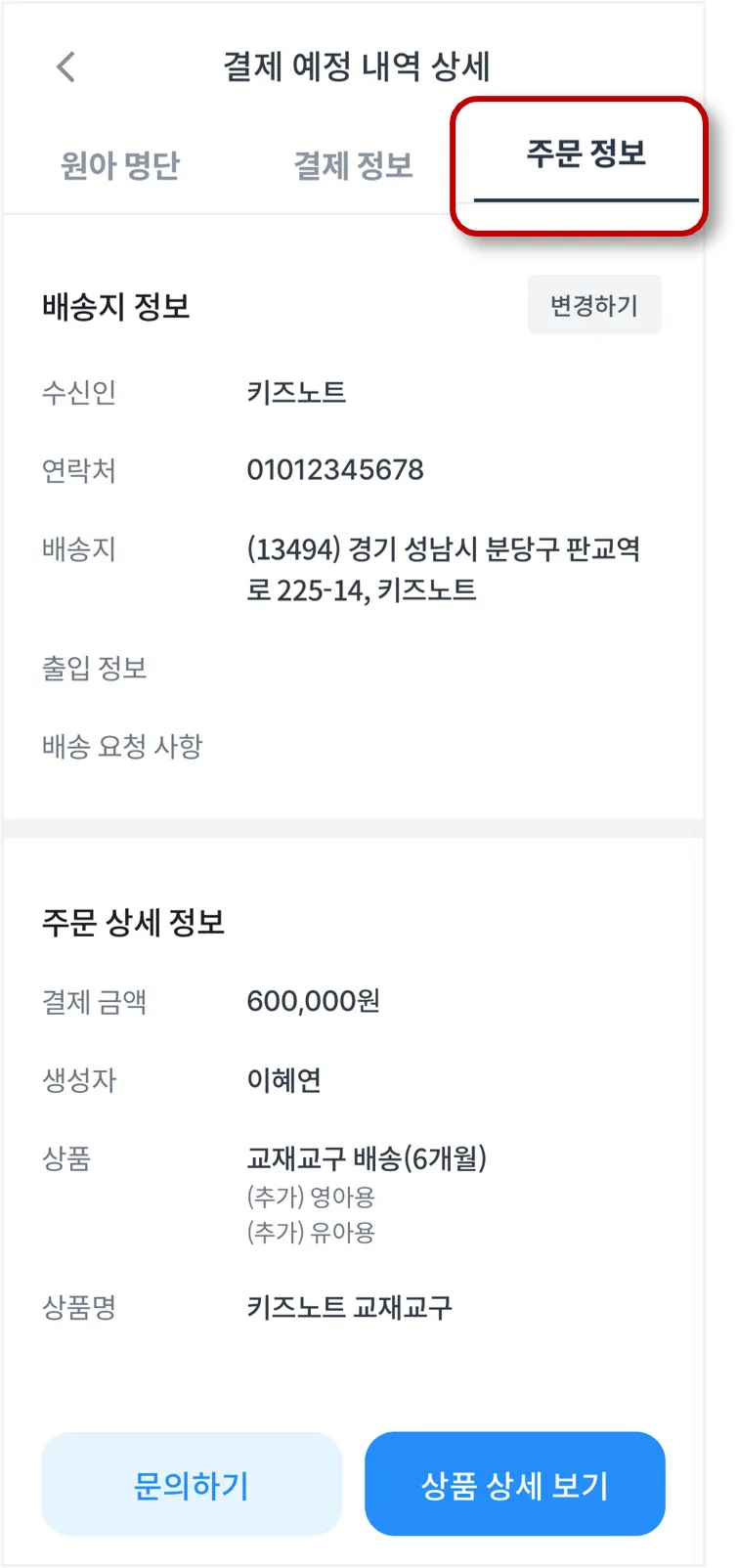Open 상품 상세 보기
The image size is (737, 1568).
point(514,1484)
